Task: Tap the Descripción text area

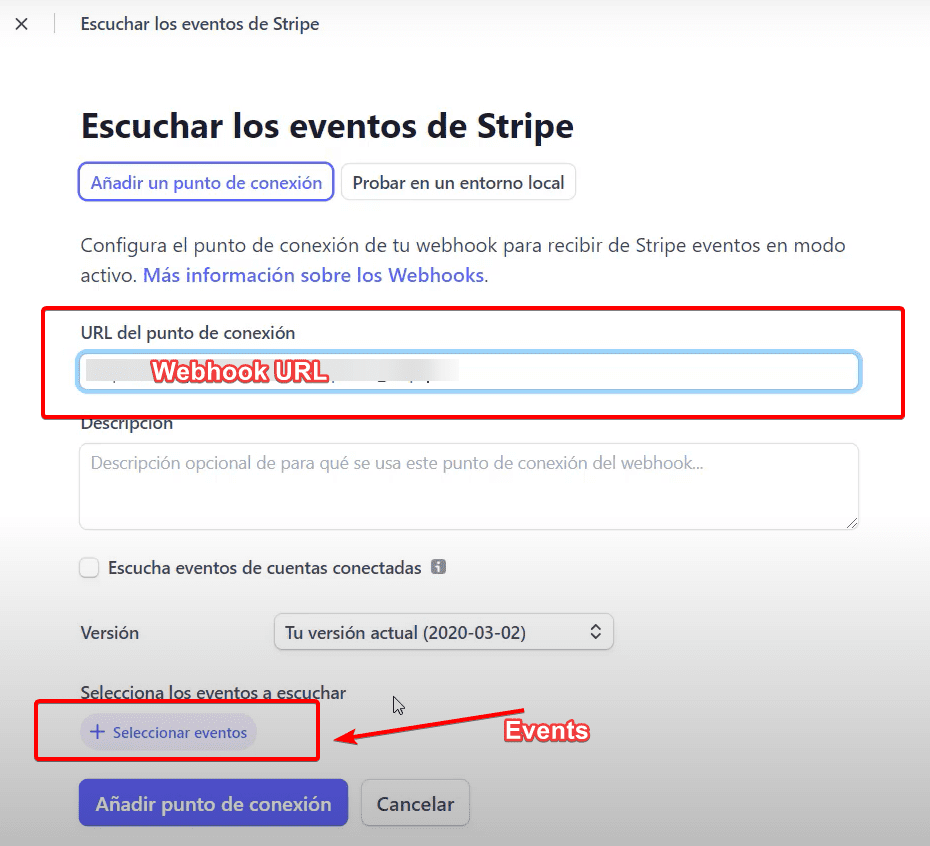Action: pos(468,486)
